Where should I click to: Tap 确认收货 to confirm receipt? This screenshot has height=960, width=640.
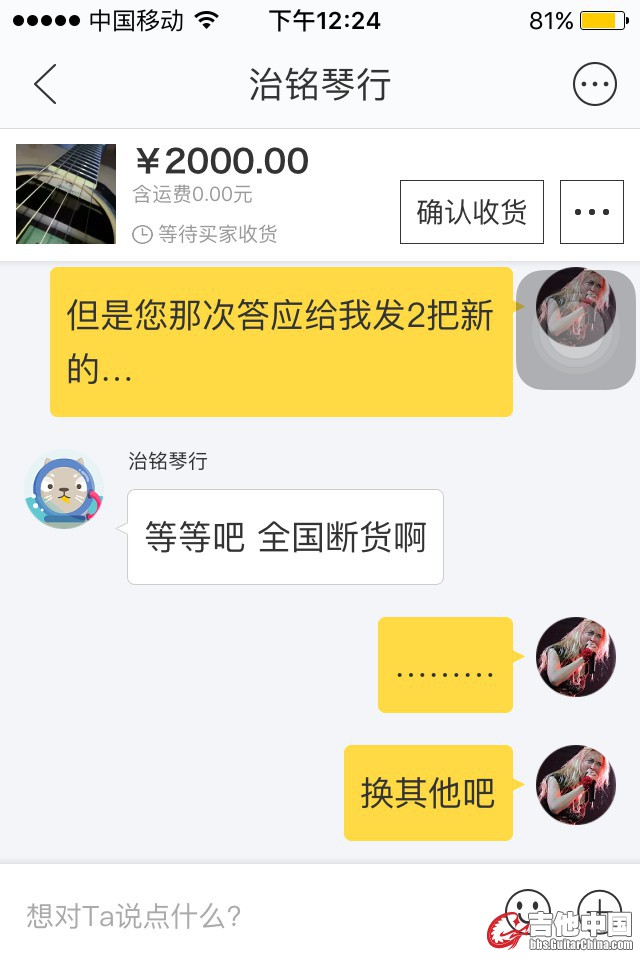point(471,212)
